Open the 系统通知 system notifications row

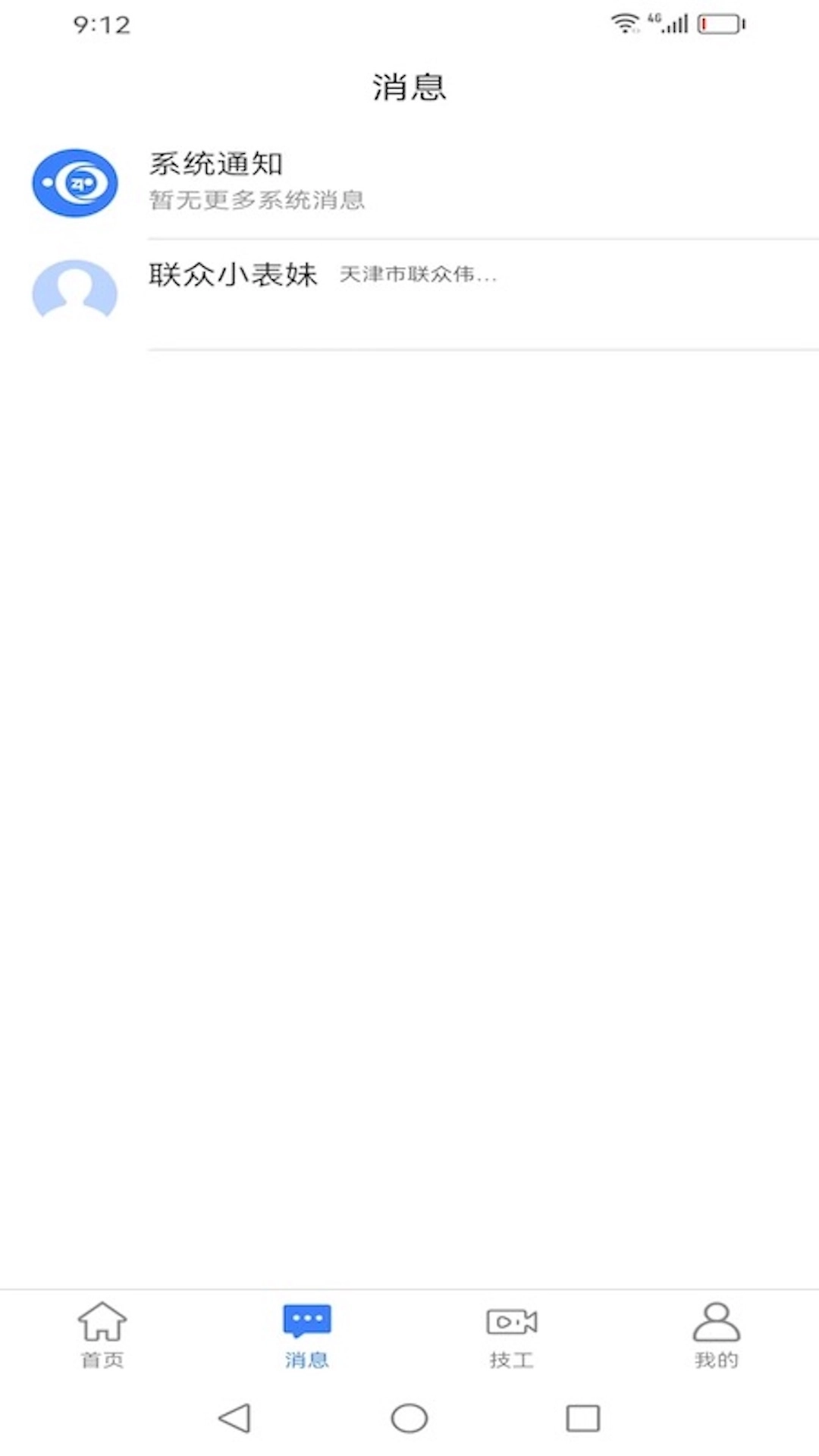409,183
